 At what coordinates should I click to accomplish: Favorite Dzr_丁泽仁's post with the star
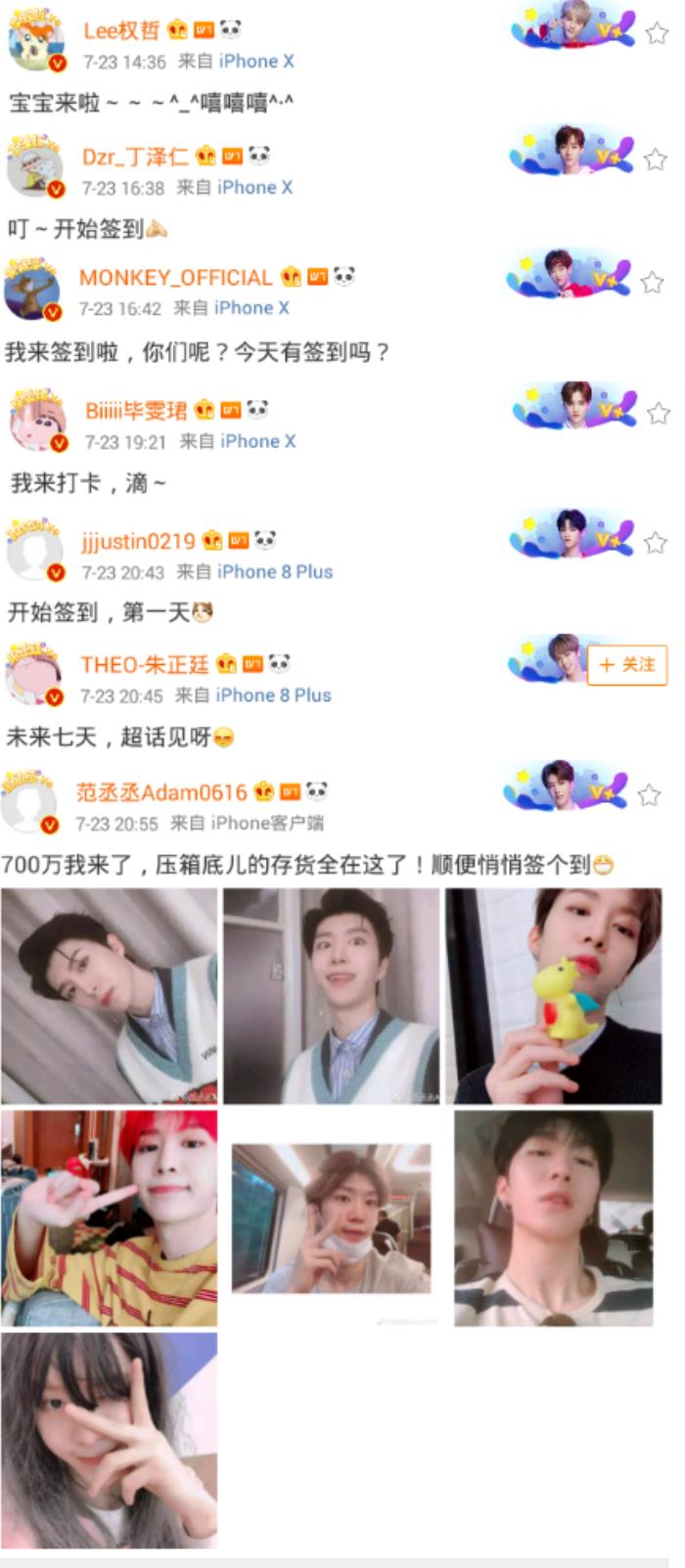click(x=655, y=159)
